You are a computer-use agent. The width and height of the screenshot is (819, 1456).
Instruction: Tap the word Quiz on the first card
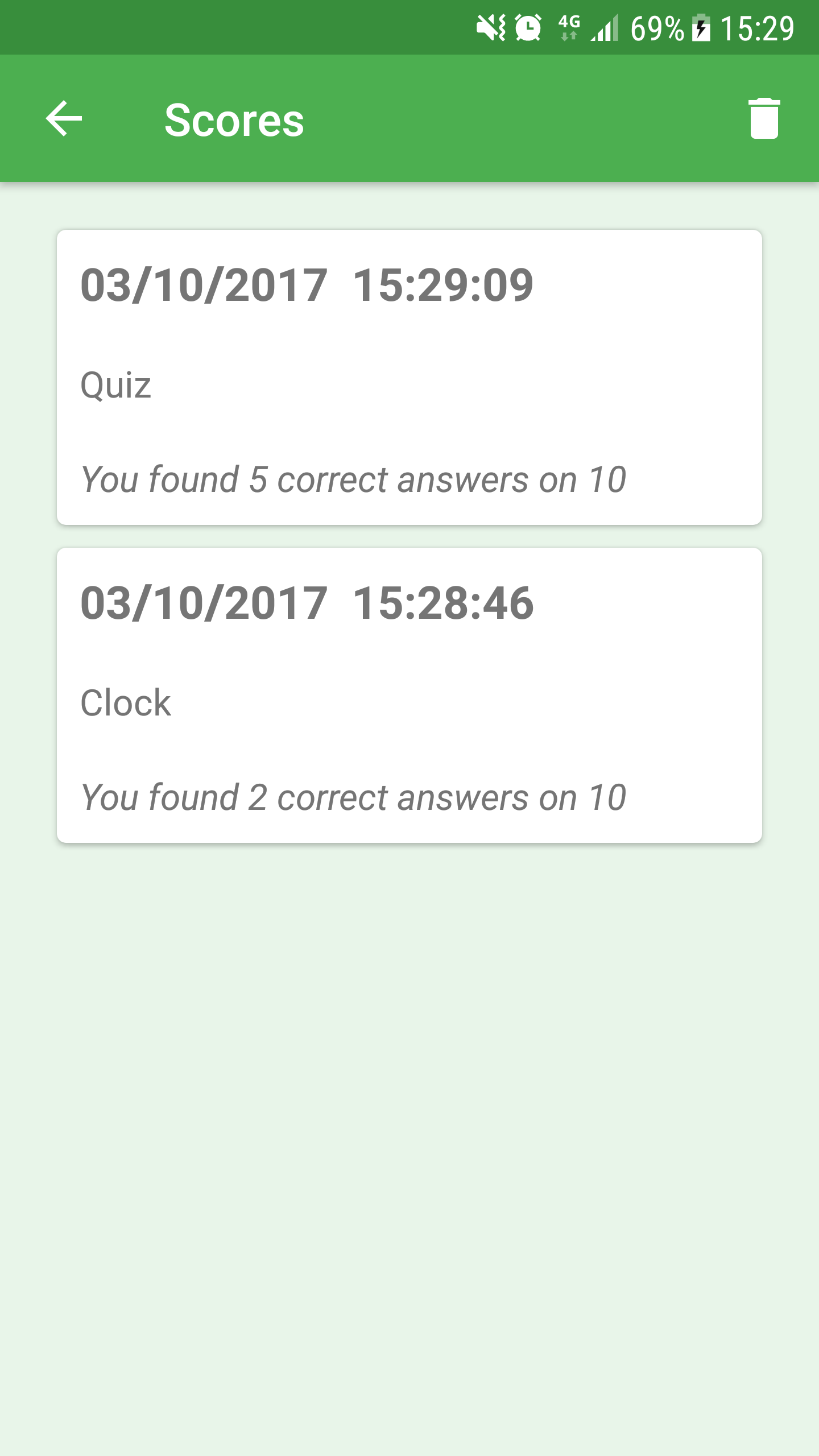tap(115, 384)
